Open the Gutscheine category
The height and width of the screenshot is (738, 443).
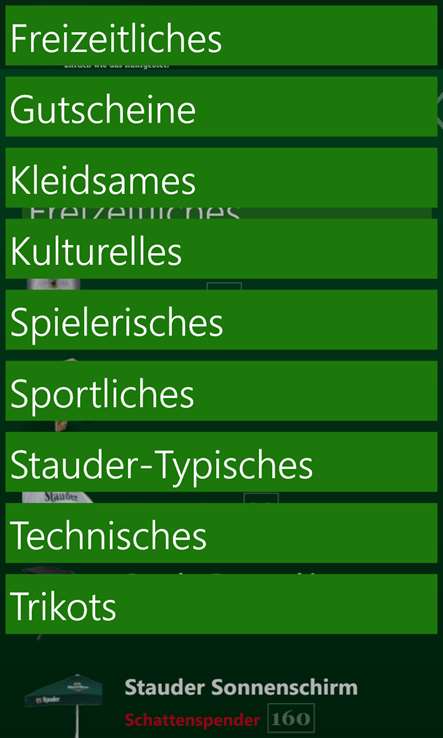click(221, 106)
